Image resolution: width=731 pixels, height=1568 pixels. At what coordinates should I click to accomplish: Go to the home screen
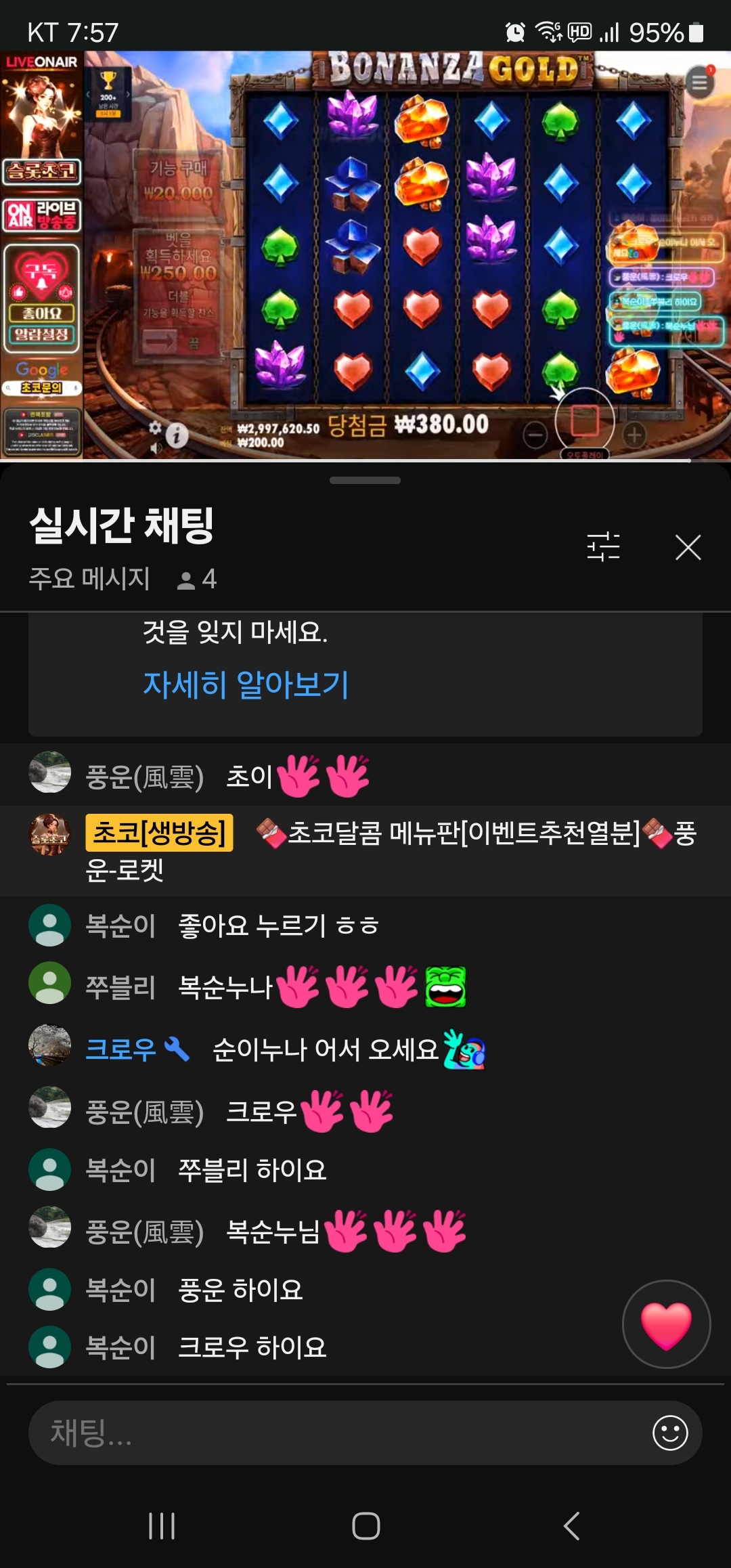(365, 1526)
